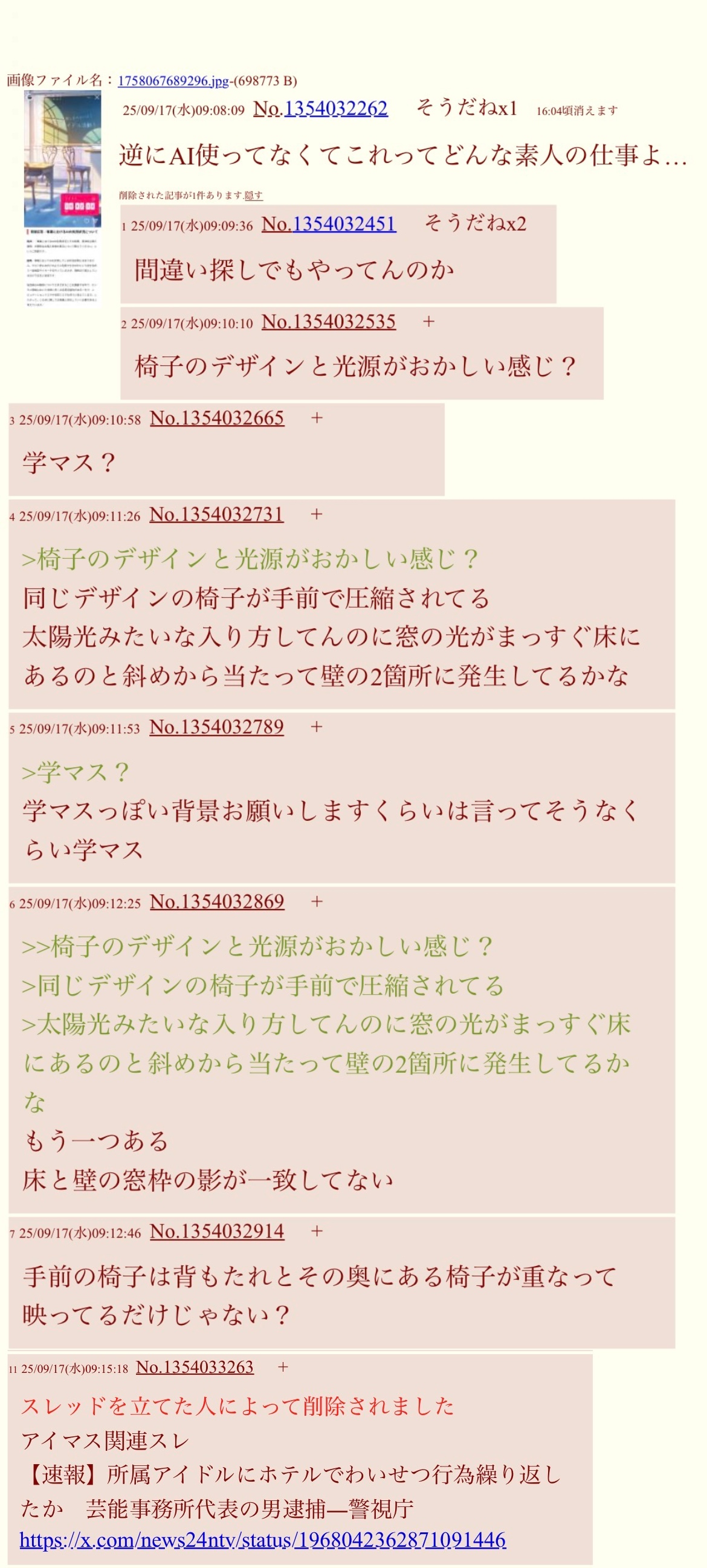
Task: Tap 隠す to hide deleted posts
Action: pyautogui.click(x=253, y=195)
